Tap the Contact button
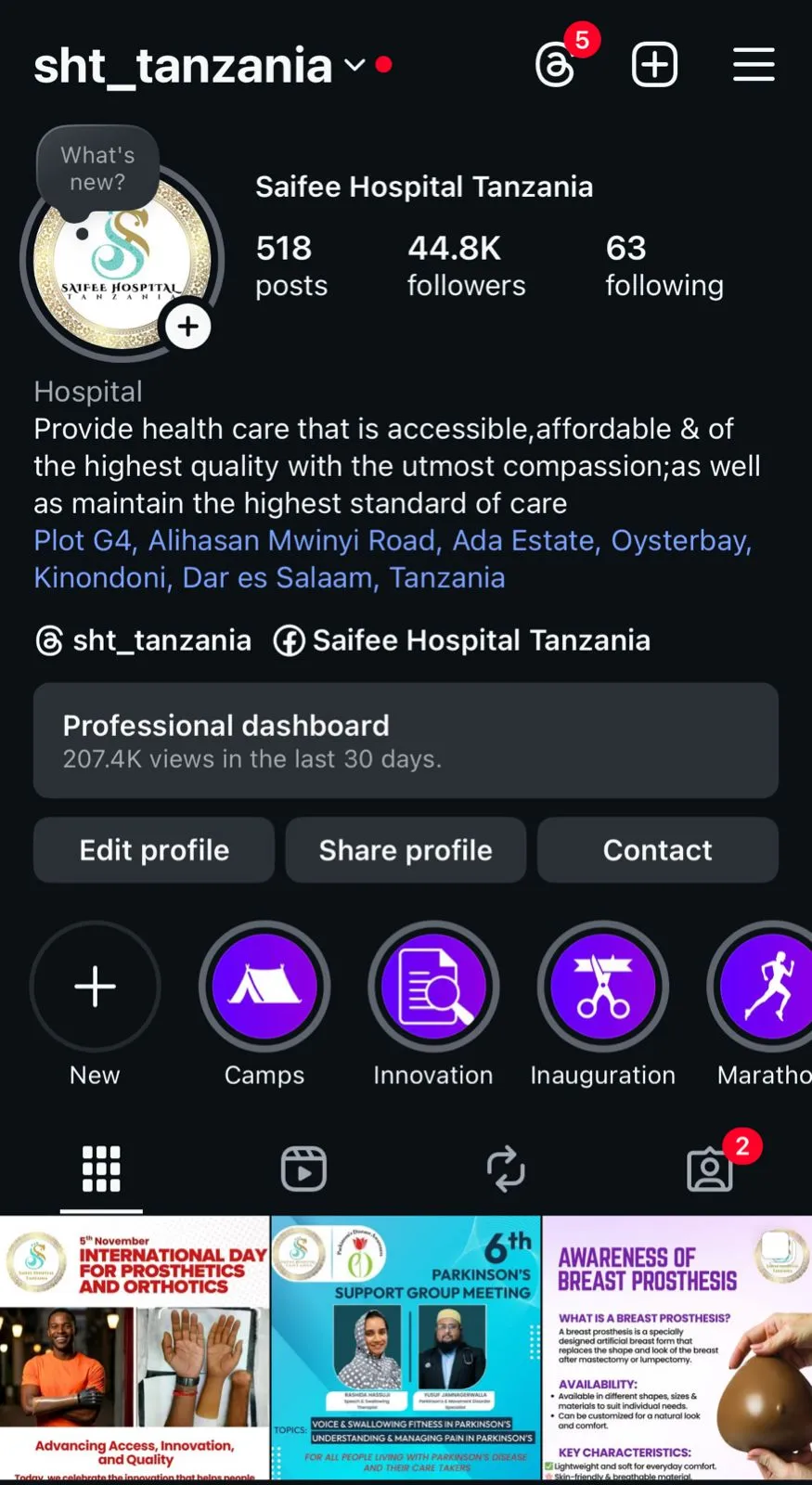 [657, 850]
